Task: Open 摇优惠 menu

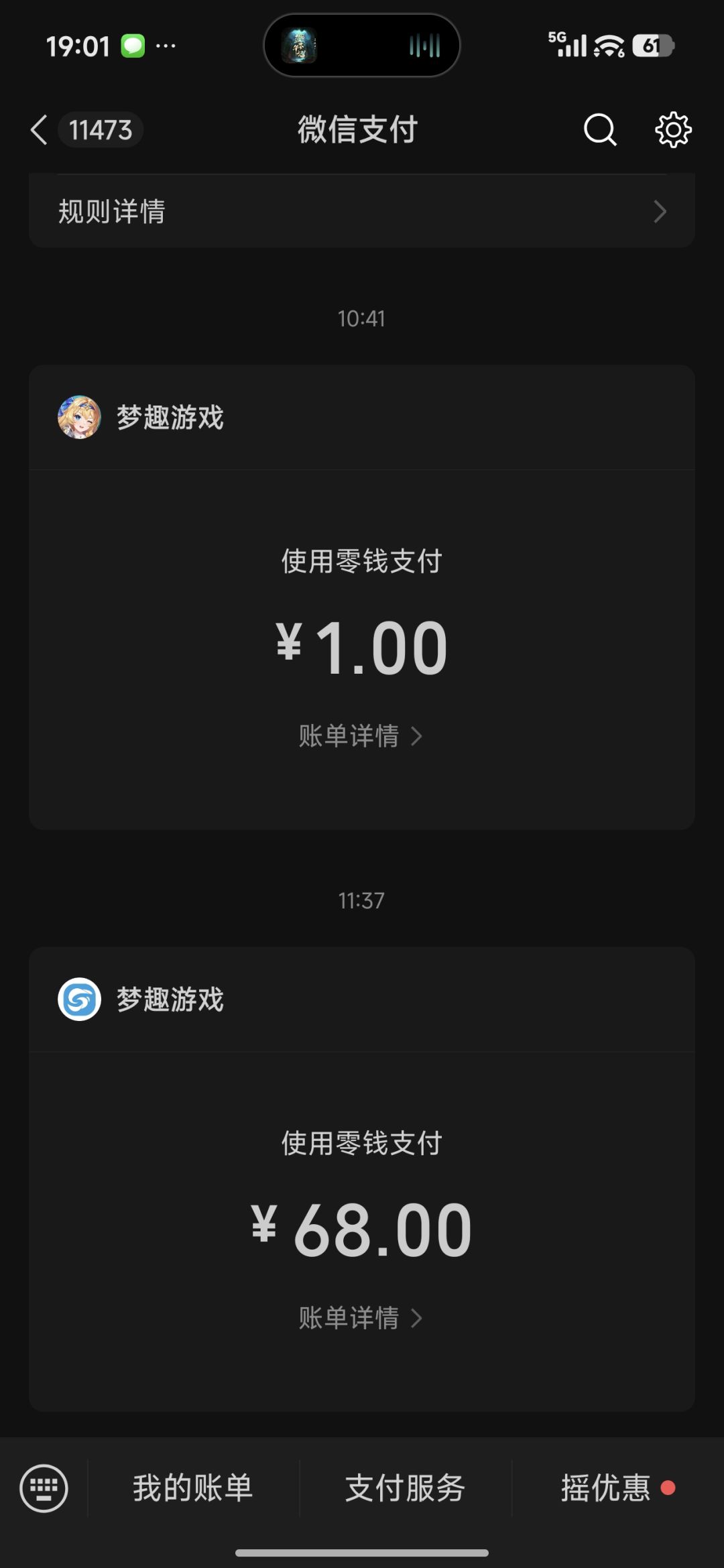Action: click(x=606, y=1488)
